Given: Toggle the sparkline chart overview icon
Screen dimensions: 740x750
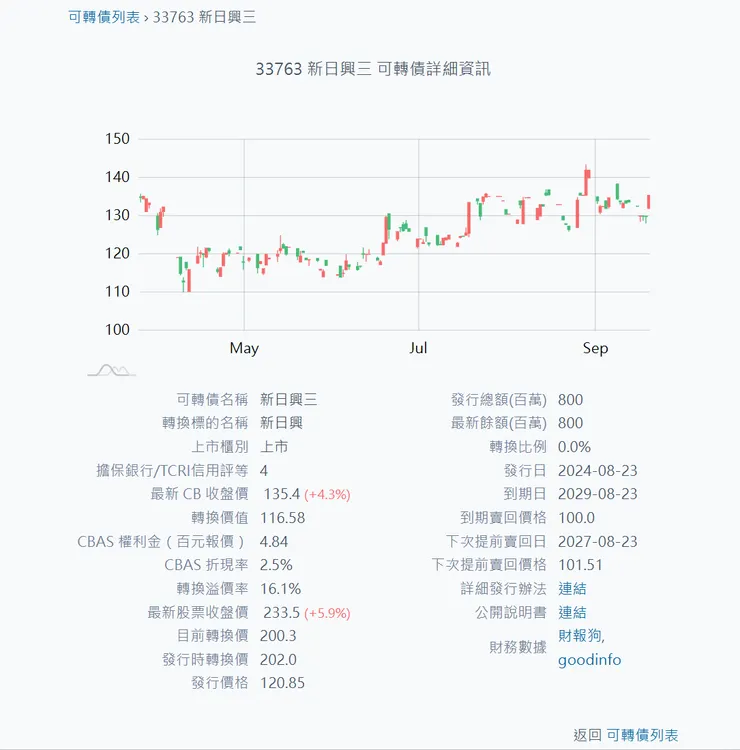Looking at the screenshot, I should click(108, 368).
